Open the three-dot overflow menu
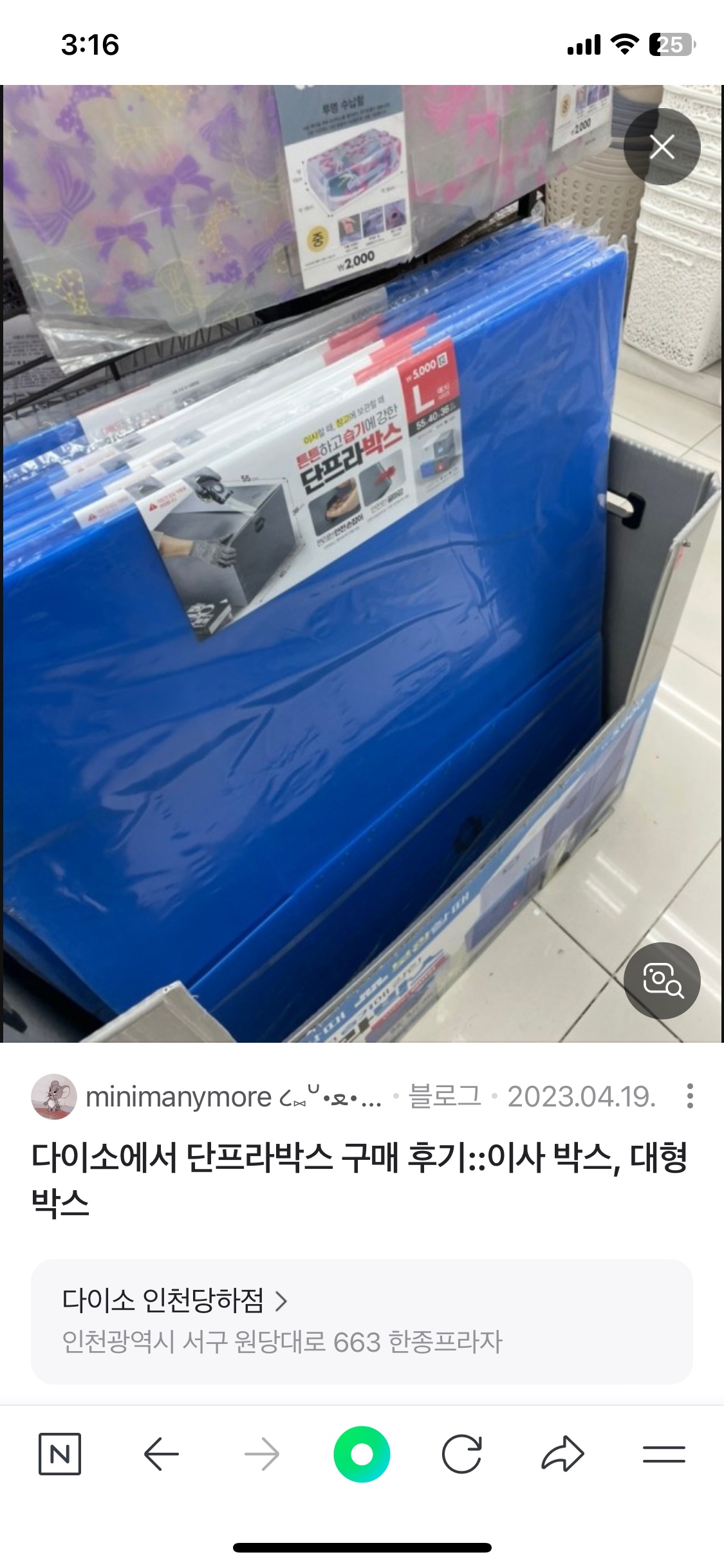The height and width of the screenshot is (1568, 724). pos(690,1096)
